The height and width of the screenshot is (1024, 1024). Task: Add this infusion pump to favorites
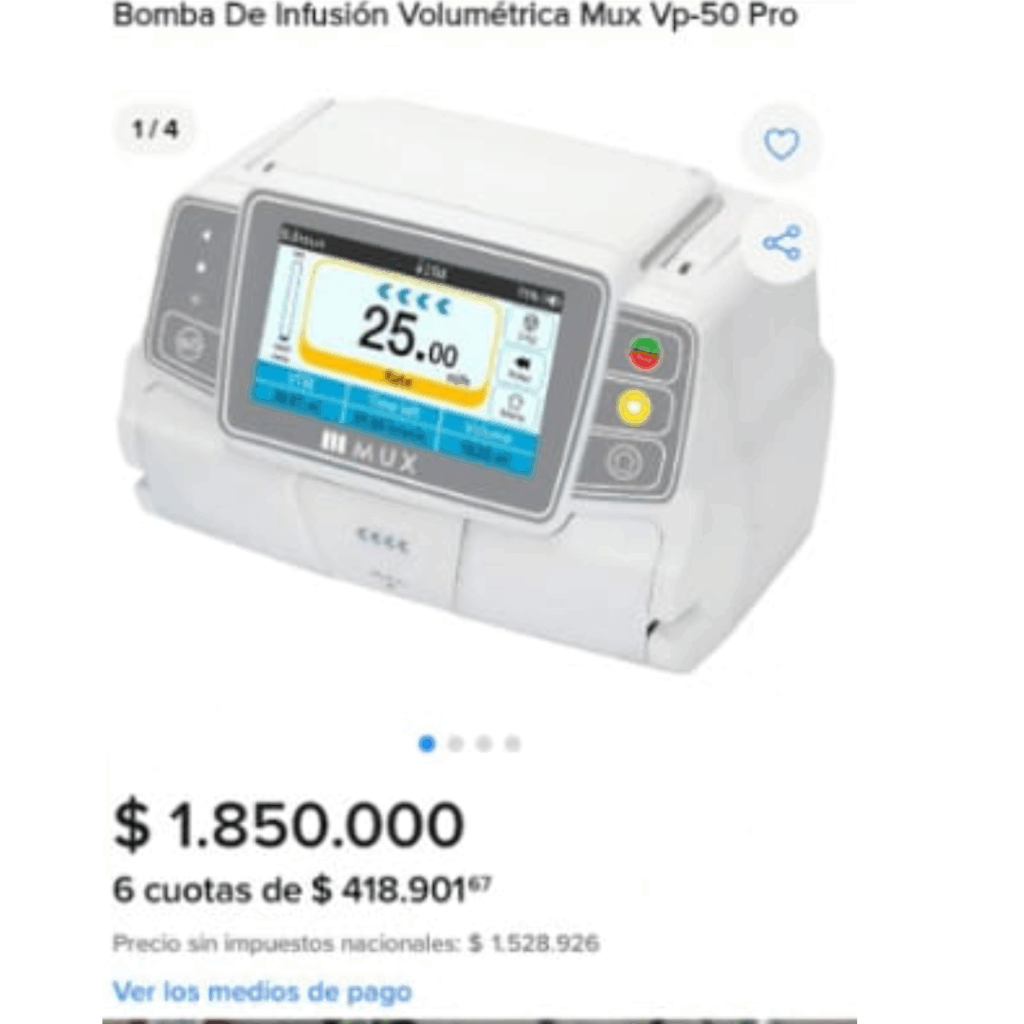781,145
